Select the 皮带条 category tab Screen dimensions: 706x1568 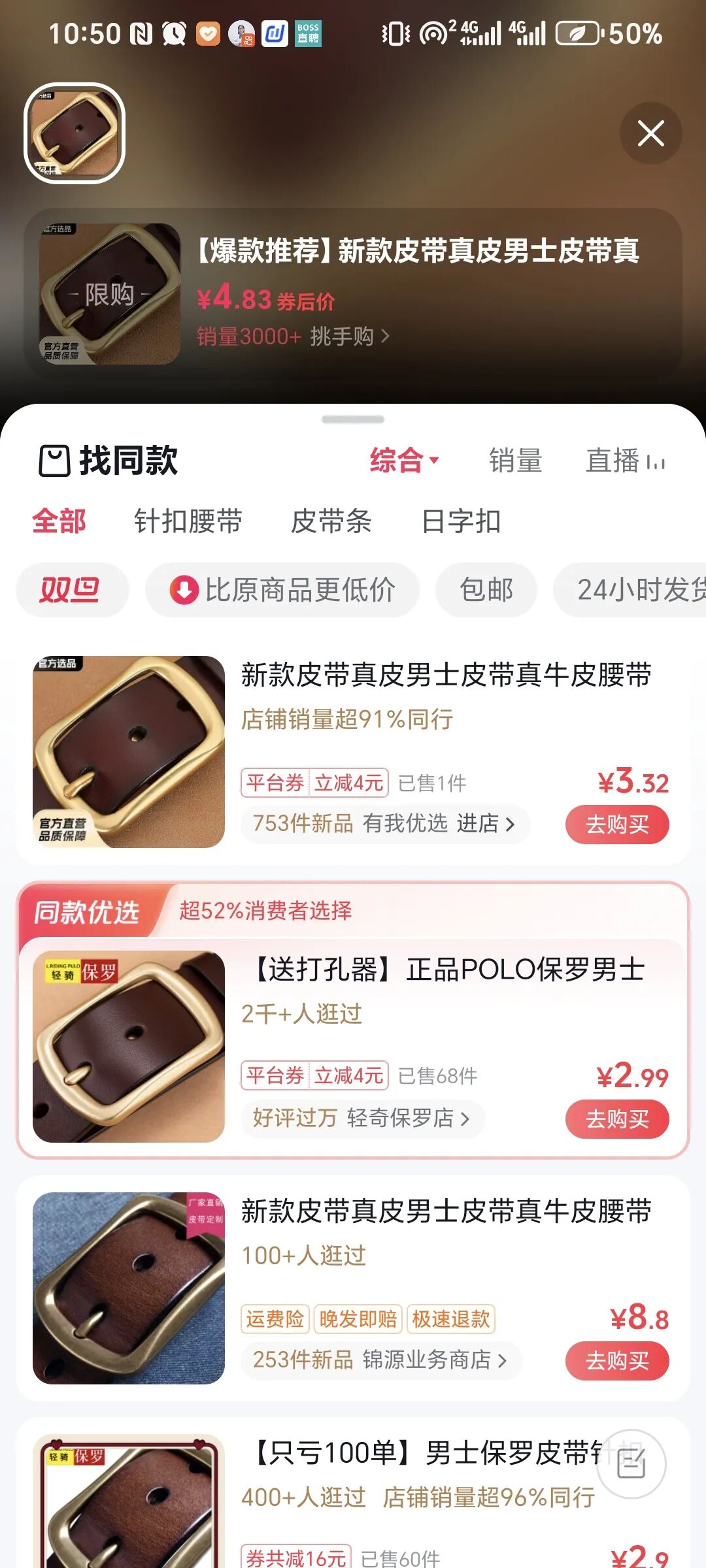pyautogui.click(x=331, y=521)
